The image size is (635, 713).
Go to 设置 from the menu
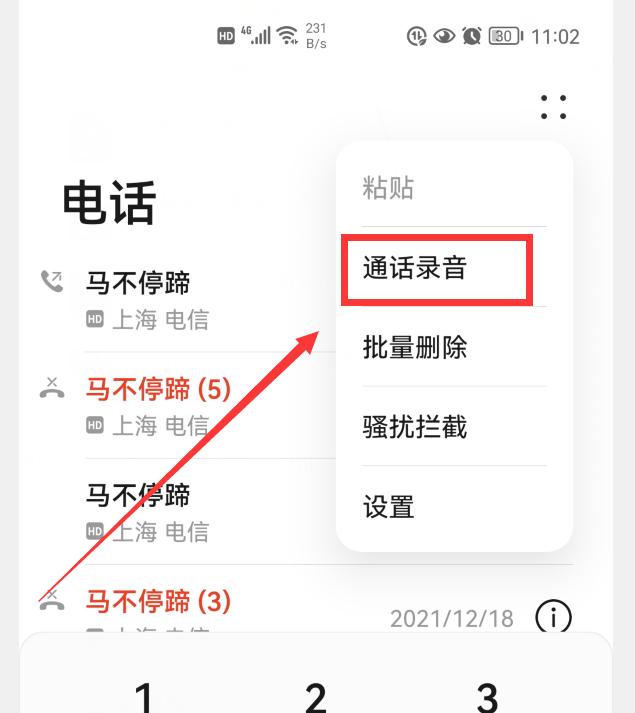[x=389, y=506]
